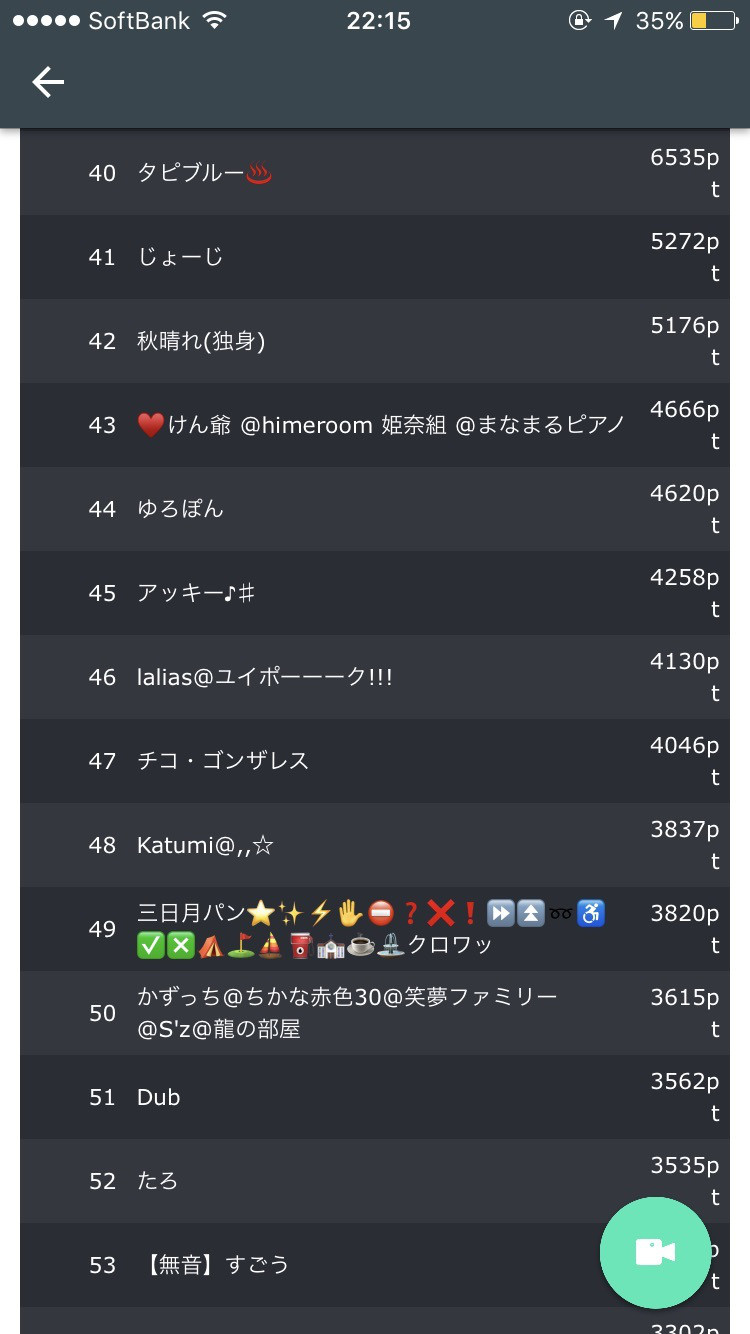
Task: Select rank 46 user lalias@ユイポーーーク!!!
Action: 265,678
